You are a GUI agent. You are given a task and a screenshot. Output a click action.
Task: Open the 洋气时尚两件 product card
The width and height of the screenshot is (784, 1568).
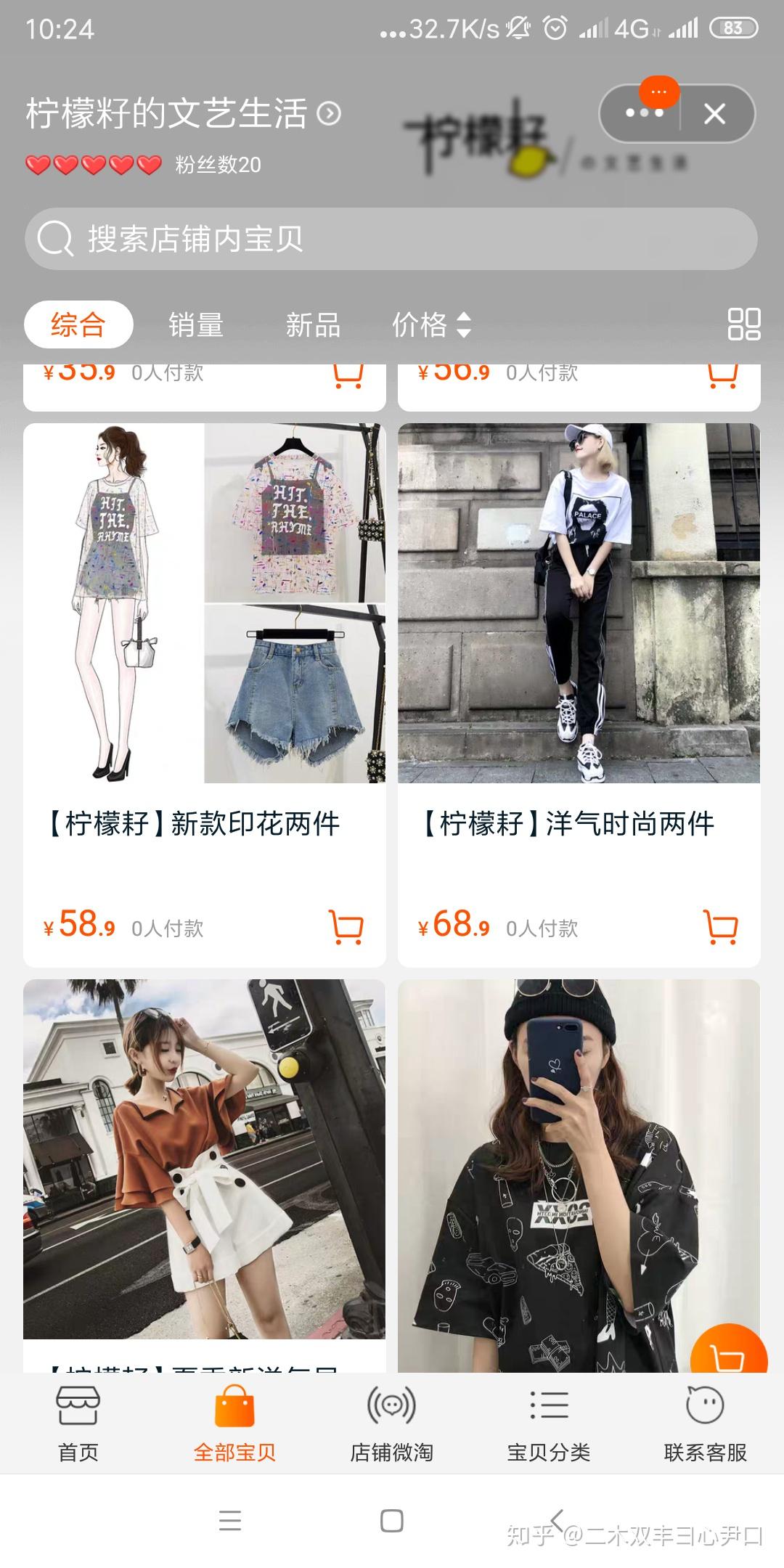click(x=579, y=653)
